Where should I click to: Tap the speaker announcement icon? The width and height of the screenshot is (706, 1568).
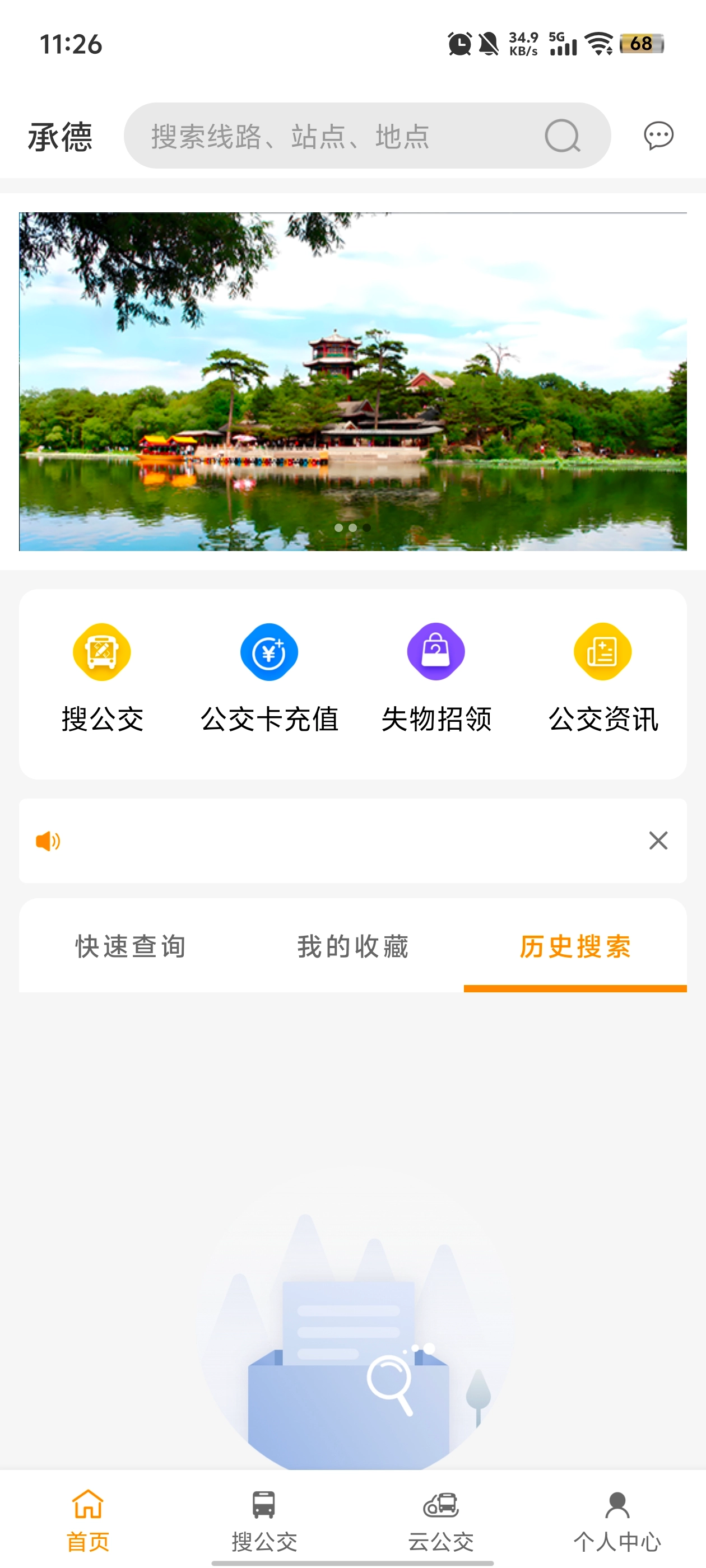(x=49, y=841)
